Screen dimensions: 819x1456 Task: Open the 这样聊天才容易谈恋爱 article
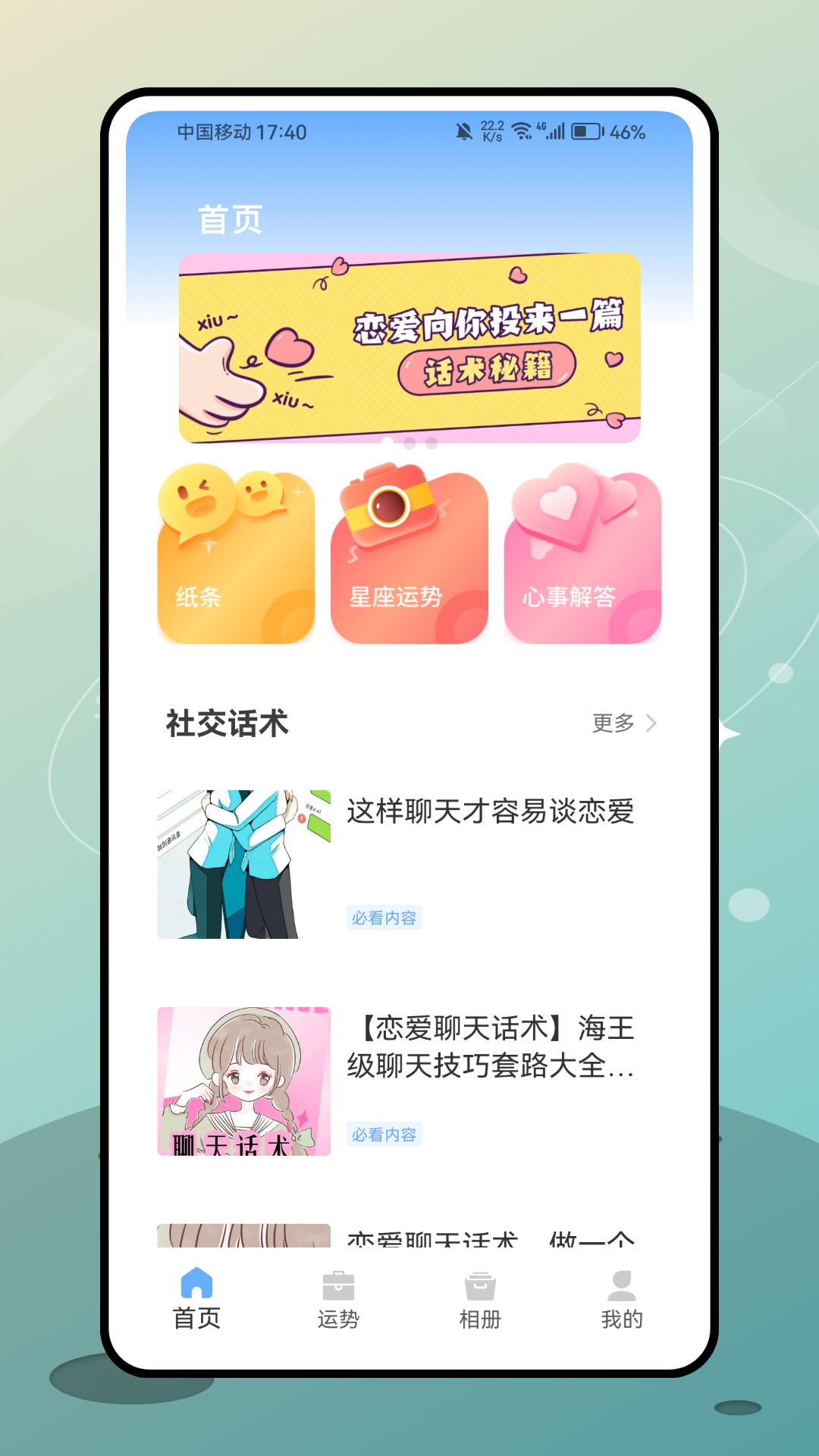(491, 814)
